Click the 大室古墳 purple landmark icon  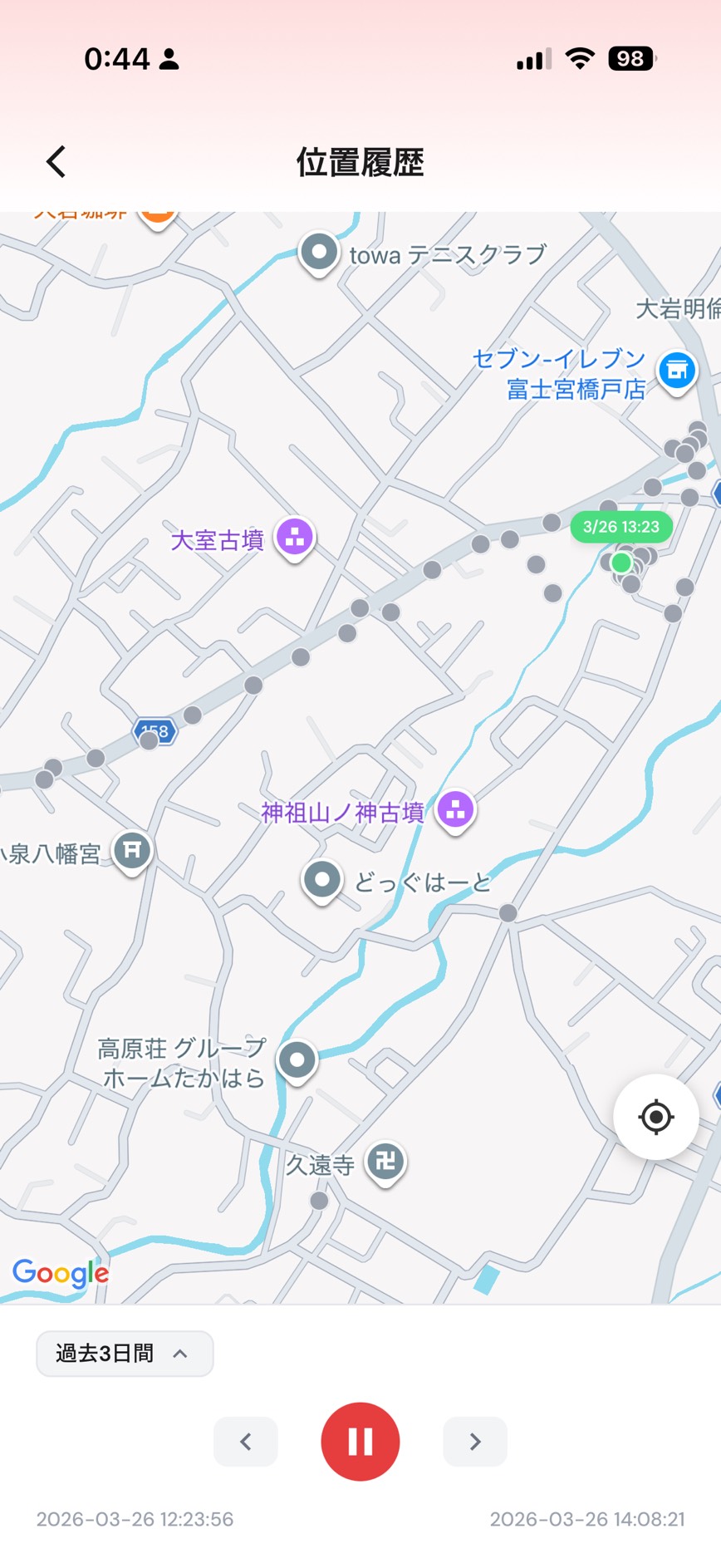[x=294, y=536]
